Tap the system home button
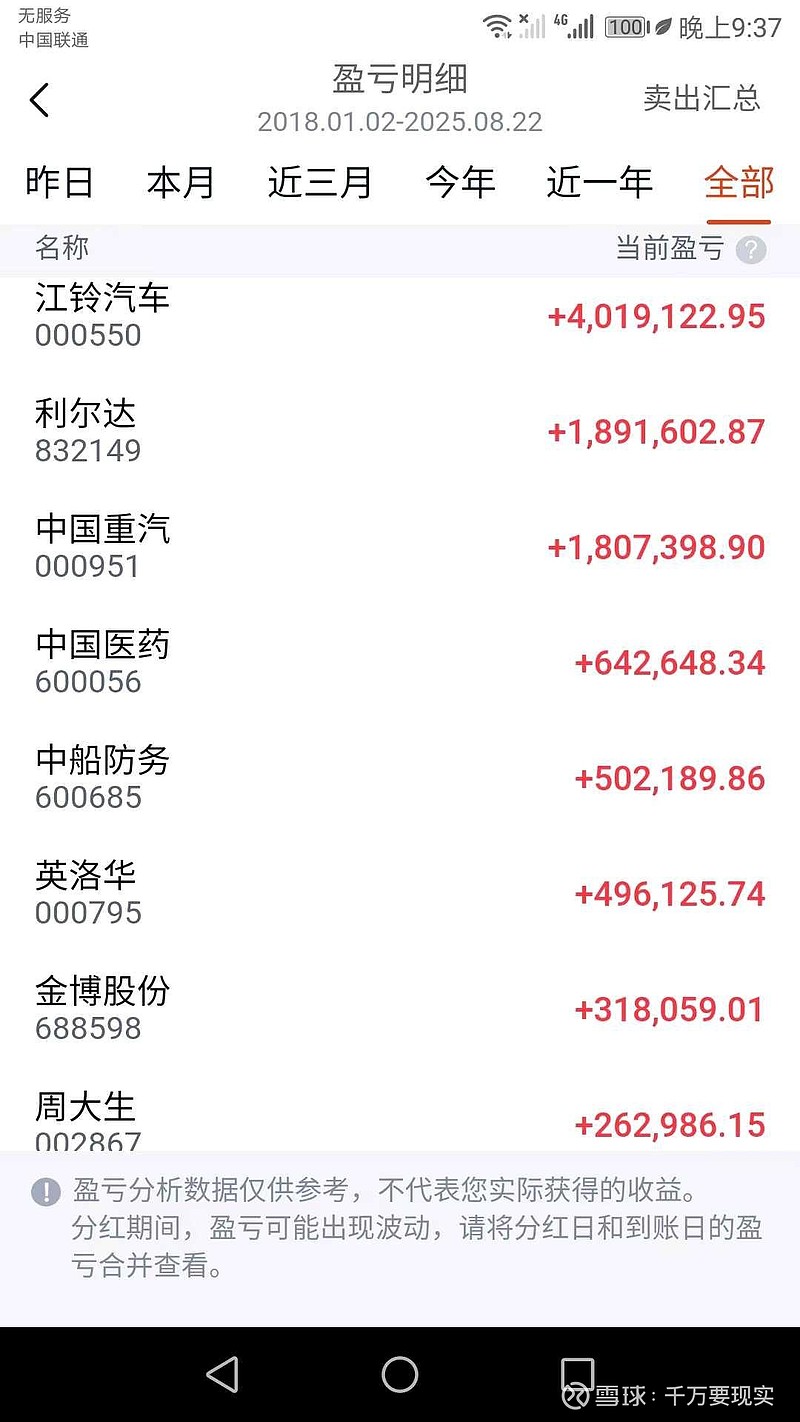800x1422 pixels. (400, 1375)
